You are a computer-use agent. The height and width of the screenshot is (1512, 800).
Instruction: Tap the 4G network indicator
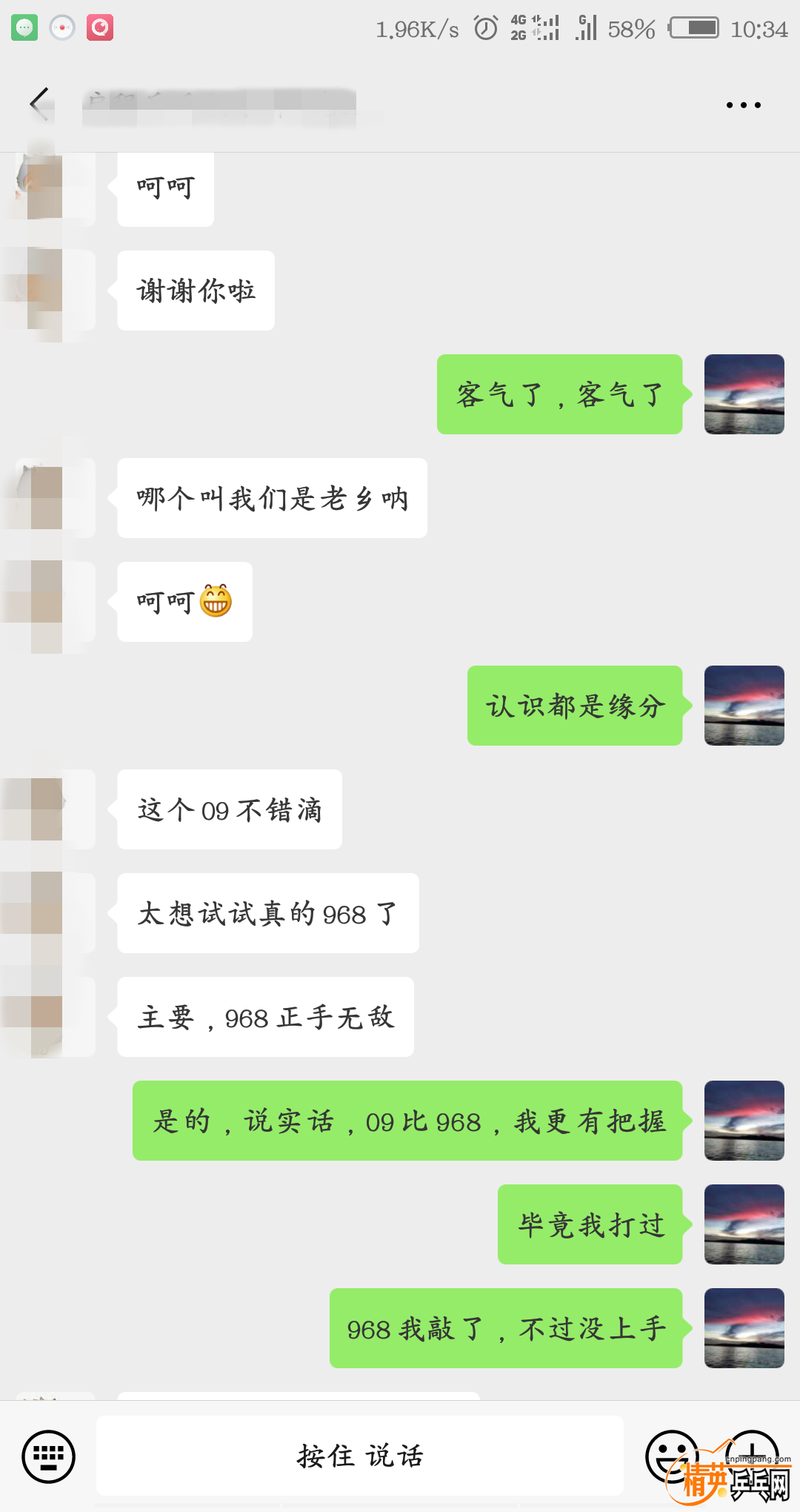527,28
